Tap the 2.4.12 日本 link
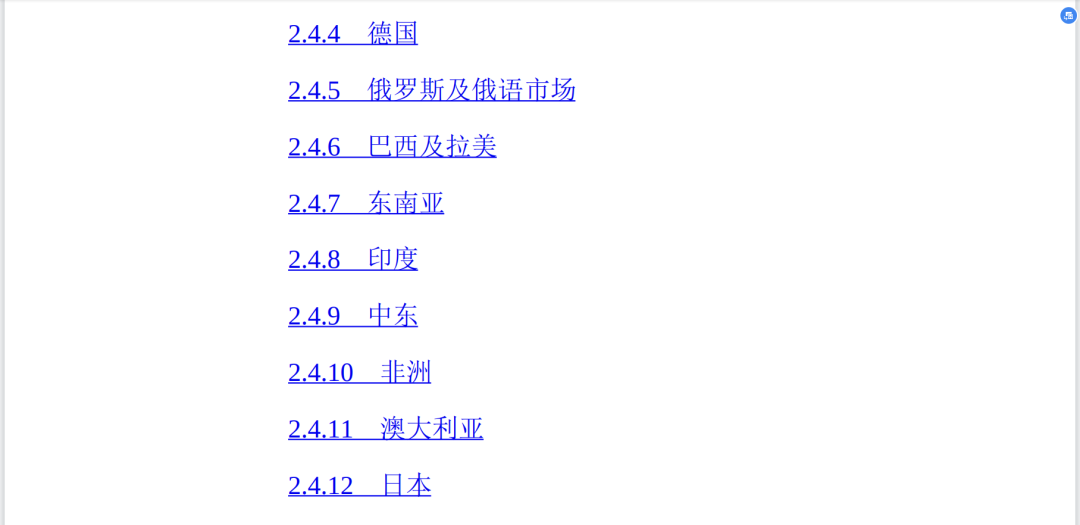This screenshot has height=525, width=1080. point(359,486)
